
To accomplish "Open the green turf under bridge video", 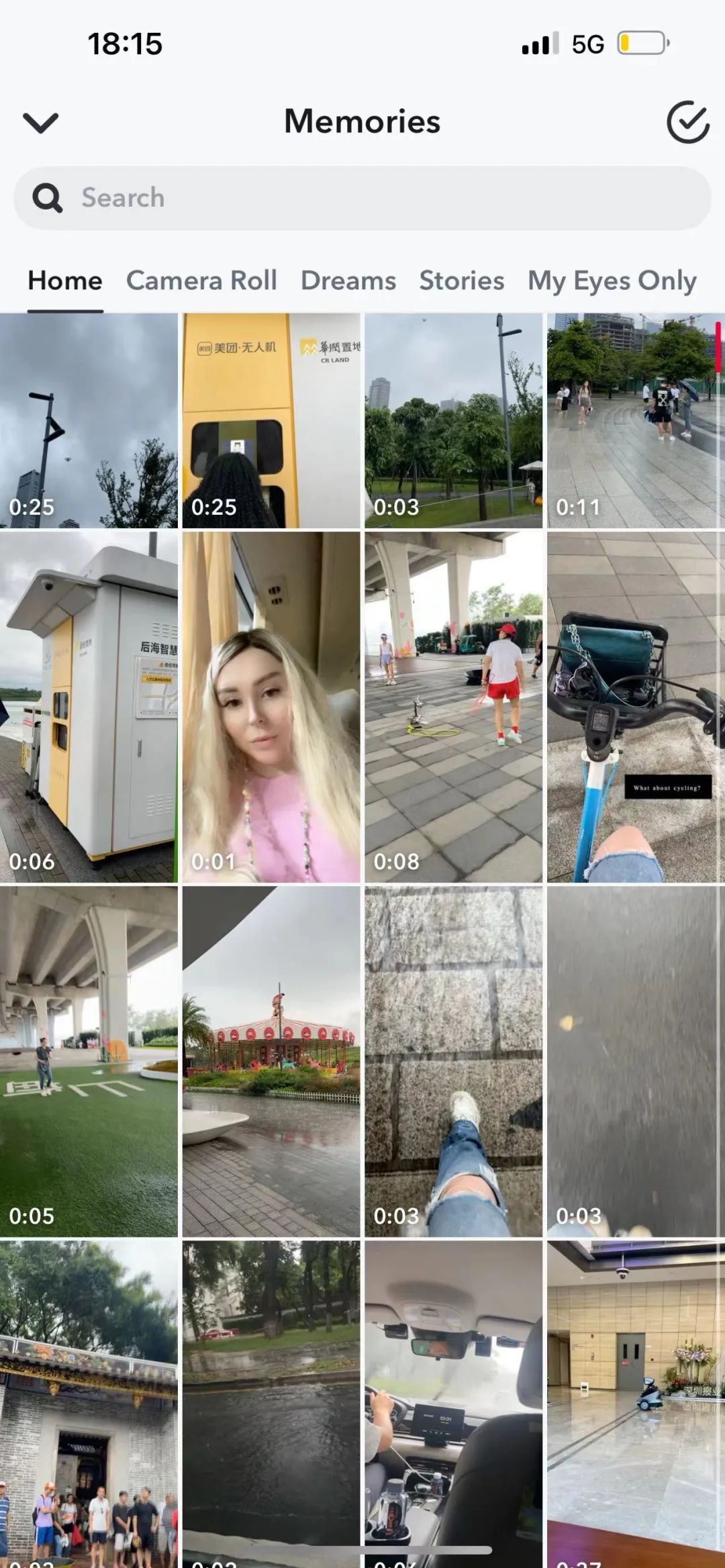I will [89, 1061].
